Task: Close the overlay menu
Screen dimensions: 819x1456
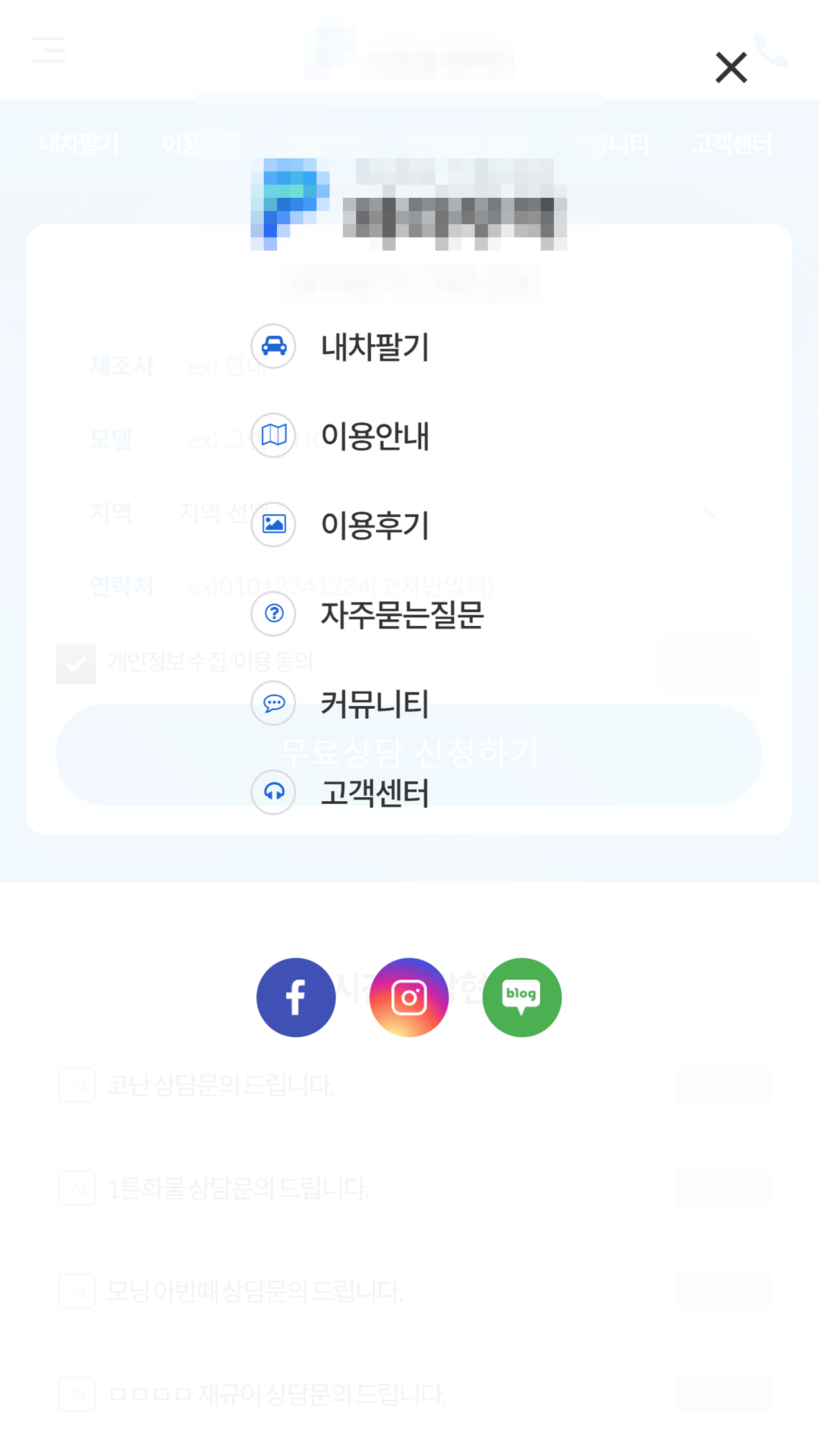Action: (731, 68)
